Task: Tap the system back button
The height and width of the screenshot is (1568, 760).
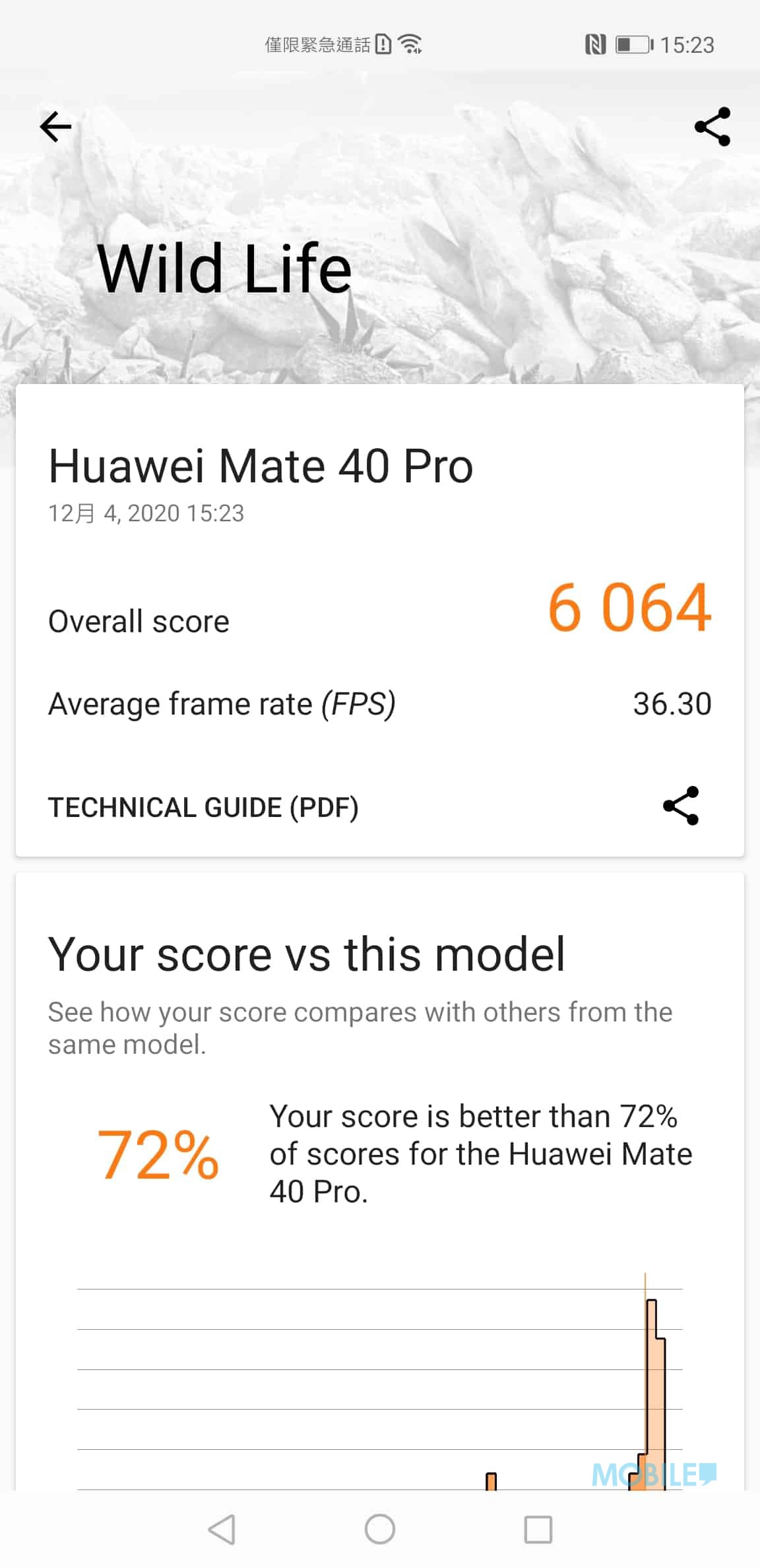Action: [x=222, y=1529]
